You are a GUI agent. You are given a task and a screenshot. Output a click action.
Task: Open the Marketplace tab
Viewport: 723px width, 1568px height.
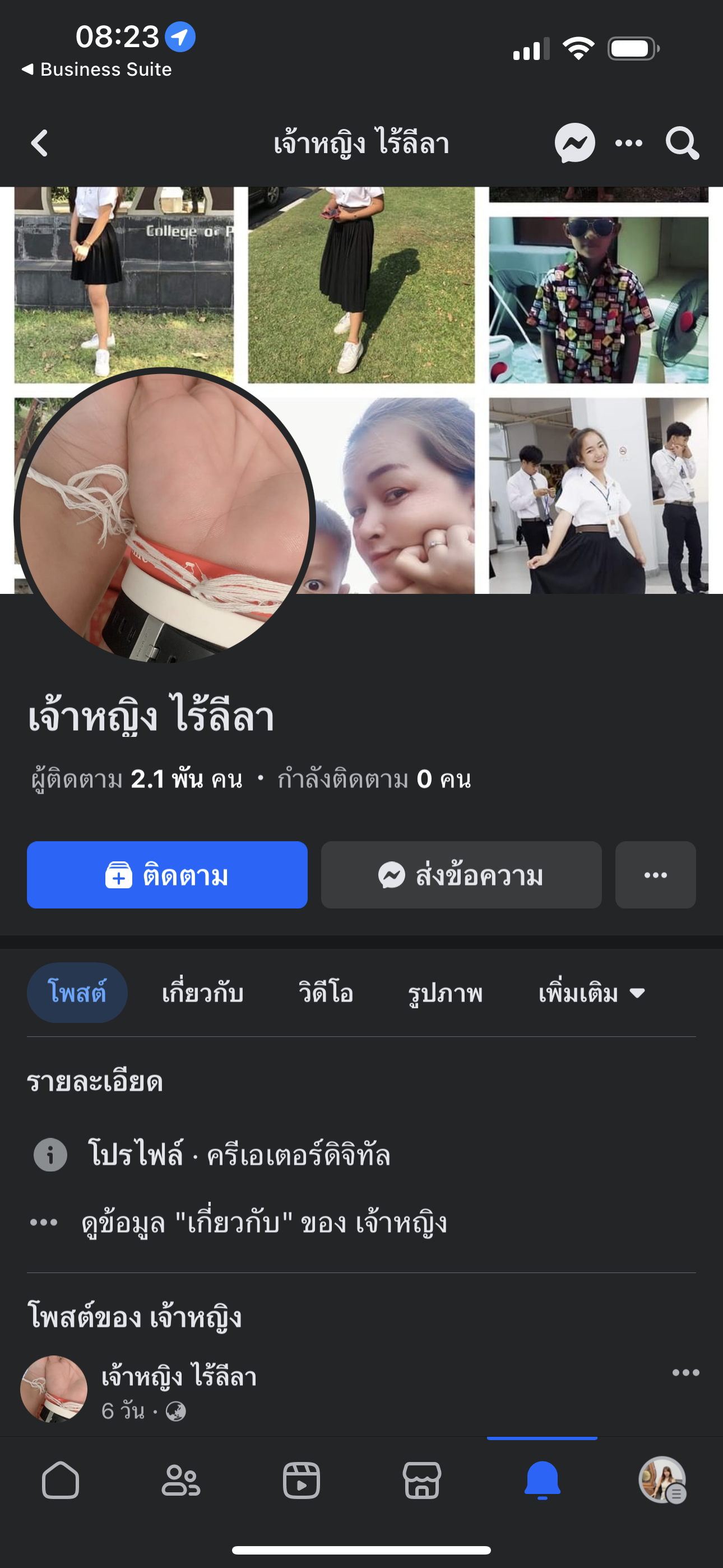(x=421, y=1480)
